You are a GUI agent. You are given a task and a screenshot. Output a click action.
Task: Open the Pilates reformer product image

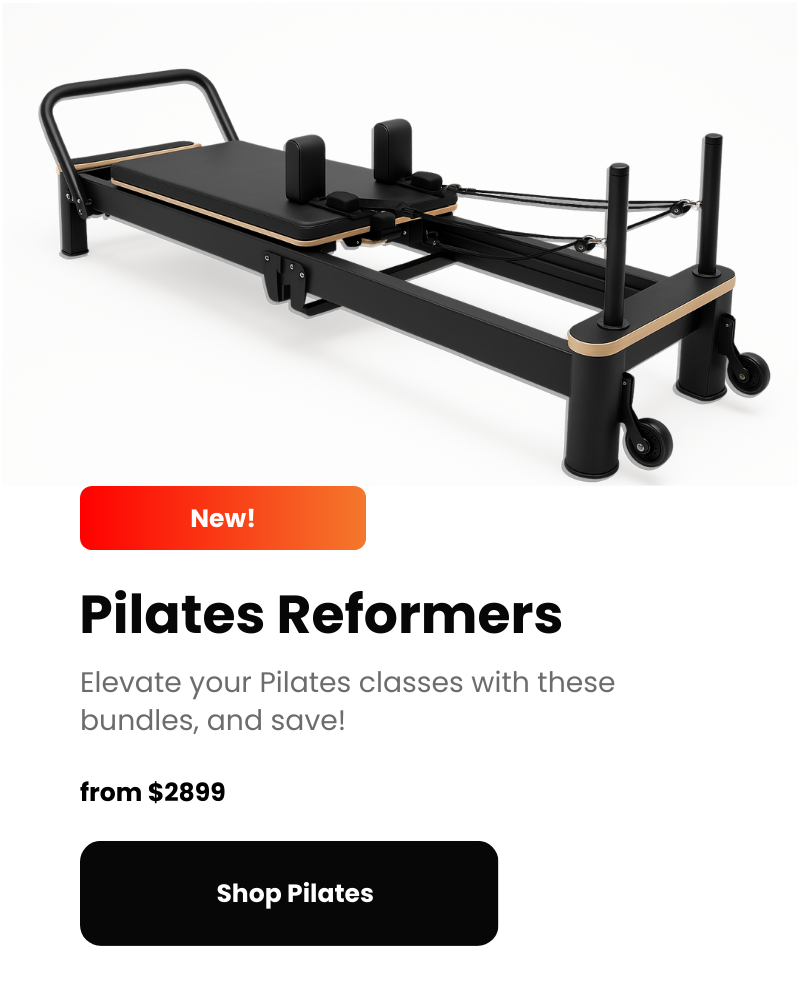[400, 250]
